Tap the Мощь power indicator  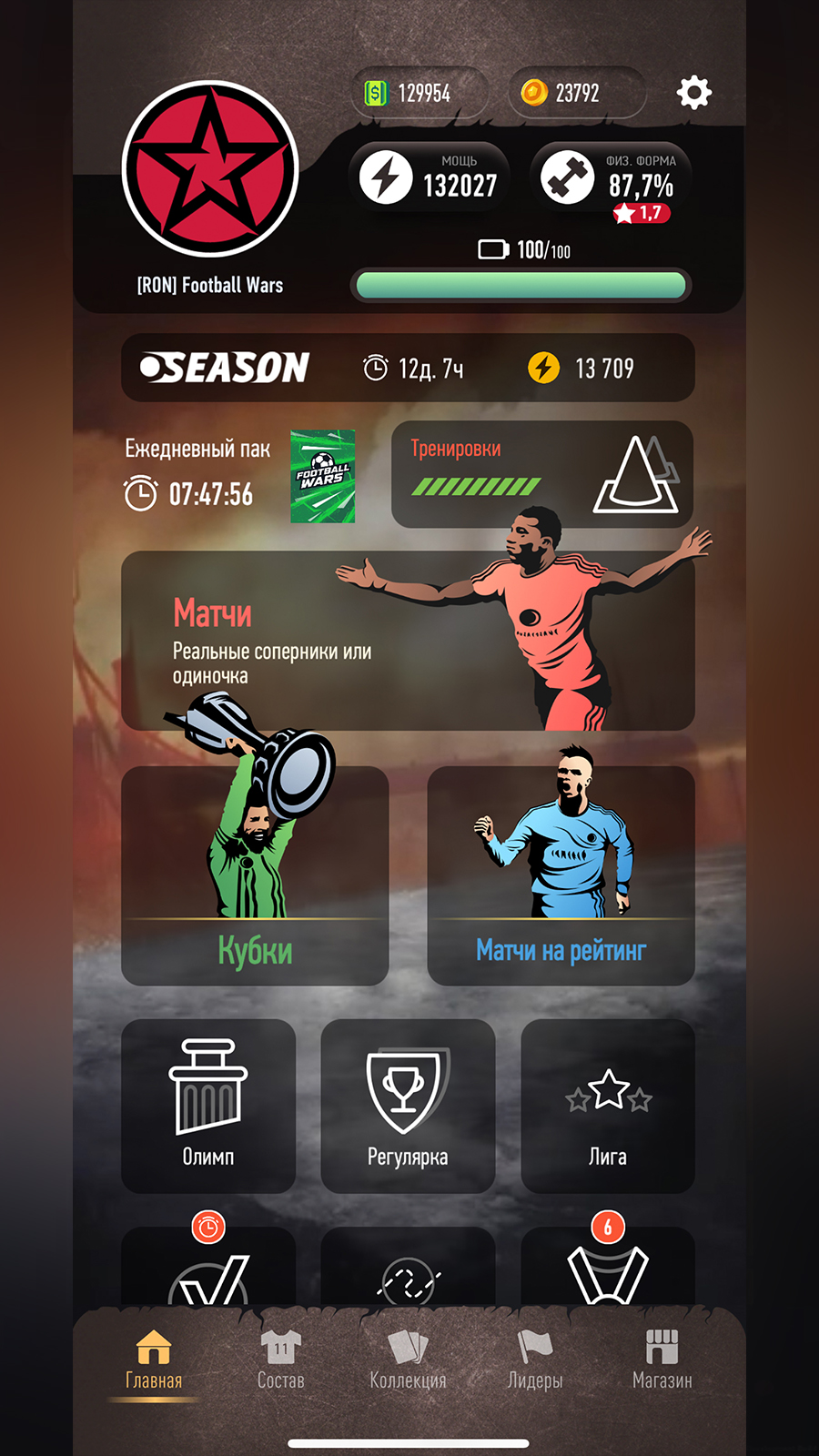pos(430,177)
